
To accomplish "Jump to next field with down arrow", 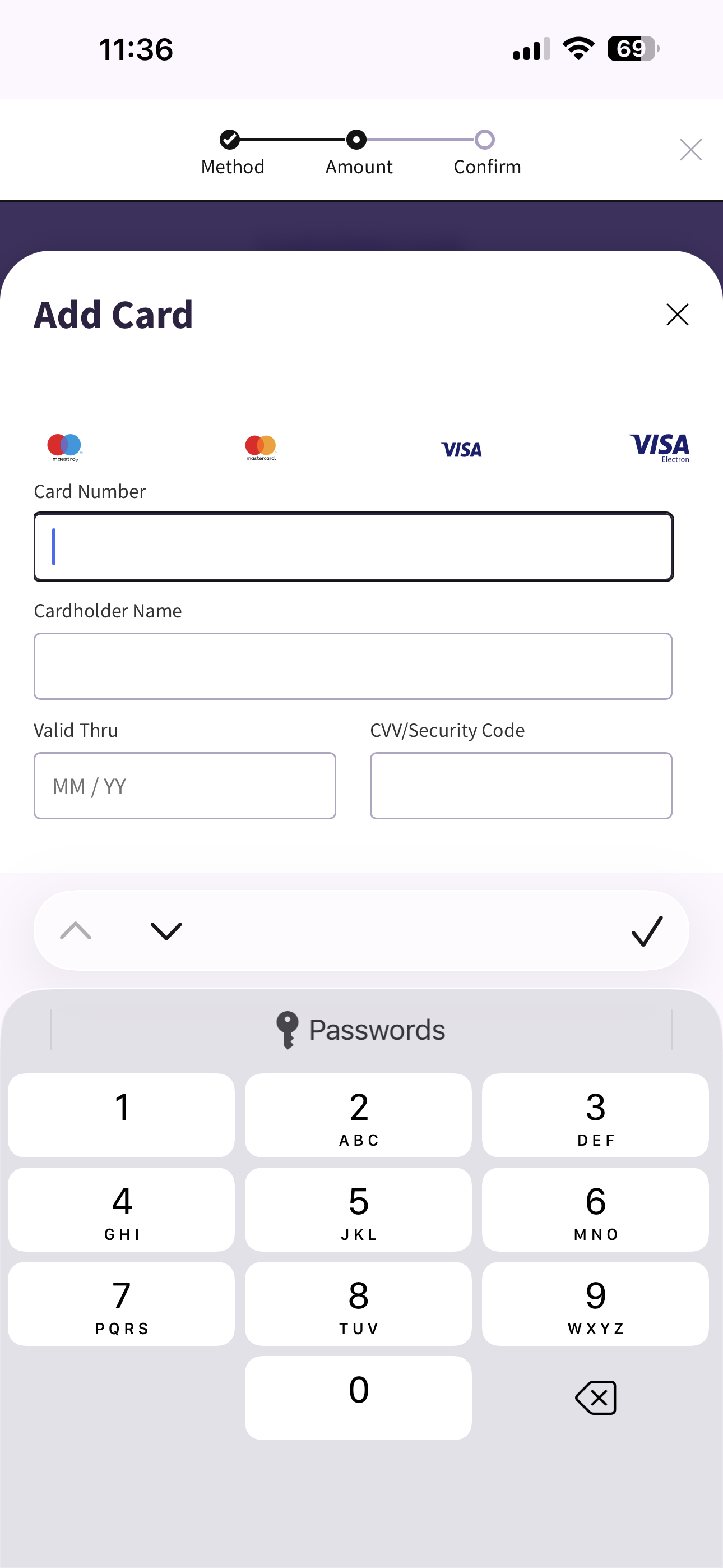I will click(x=165, y=931).
